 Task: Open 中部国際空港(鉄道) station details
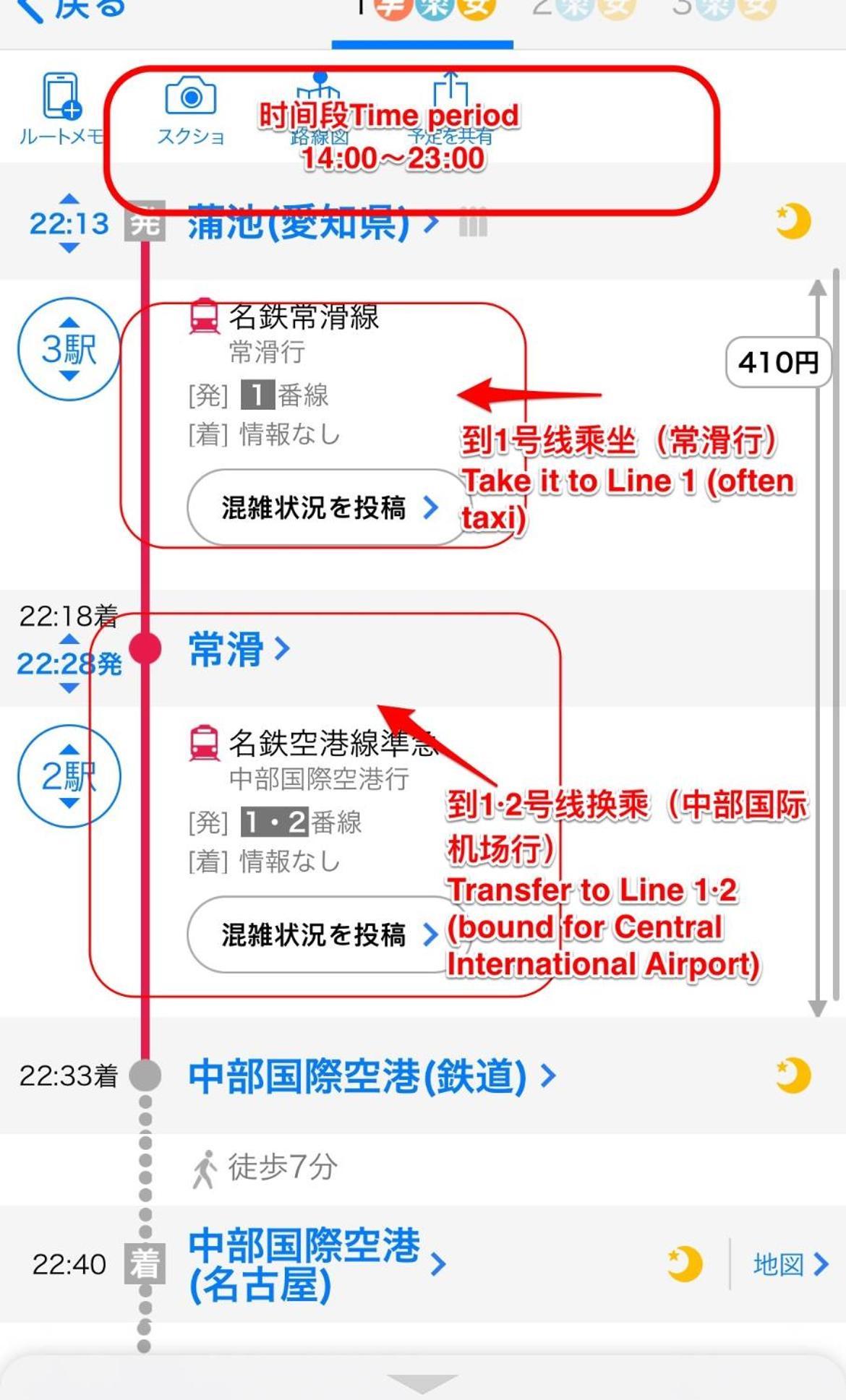click(x=370, y=1076)
